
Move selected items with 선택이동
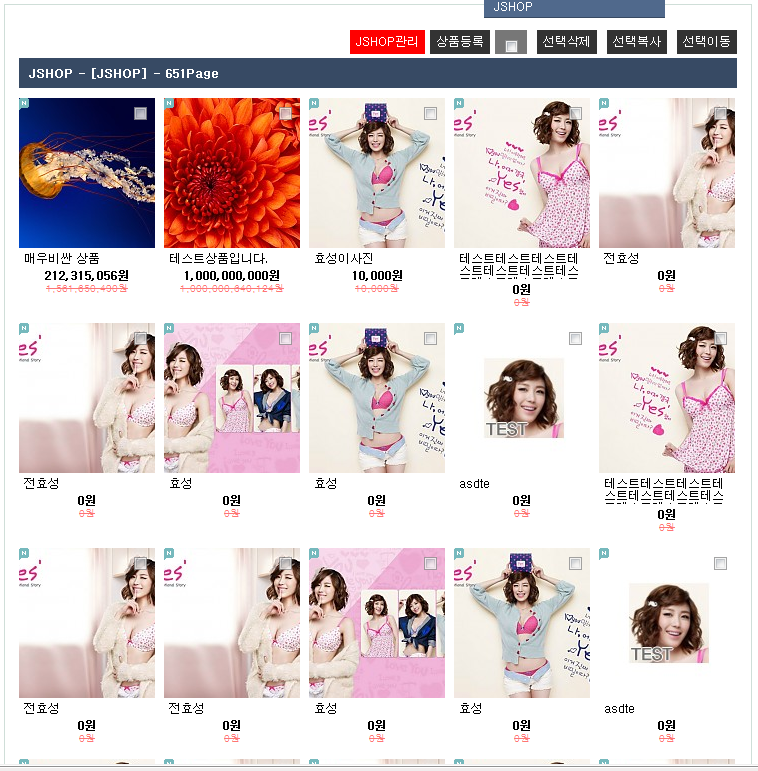click(707, 42)
